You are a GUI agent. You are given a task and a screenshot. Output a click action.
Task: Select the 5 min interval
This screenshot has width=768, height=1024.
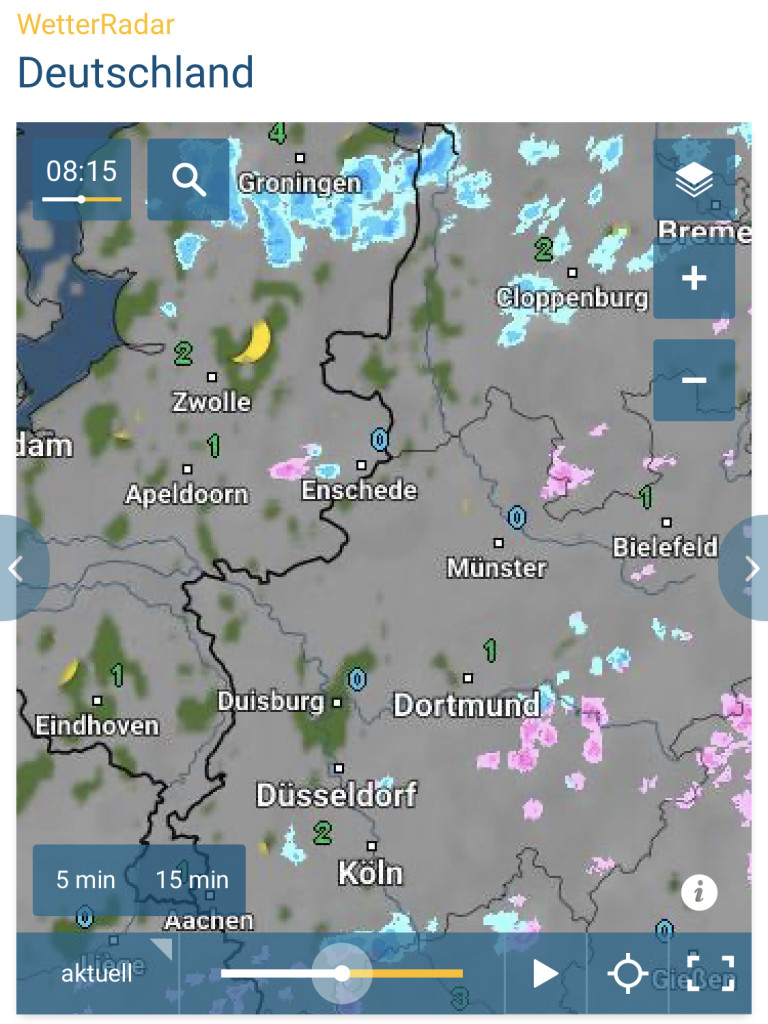click(86, 880)
